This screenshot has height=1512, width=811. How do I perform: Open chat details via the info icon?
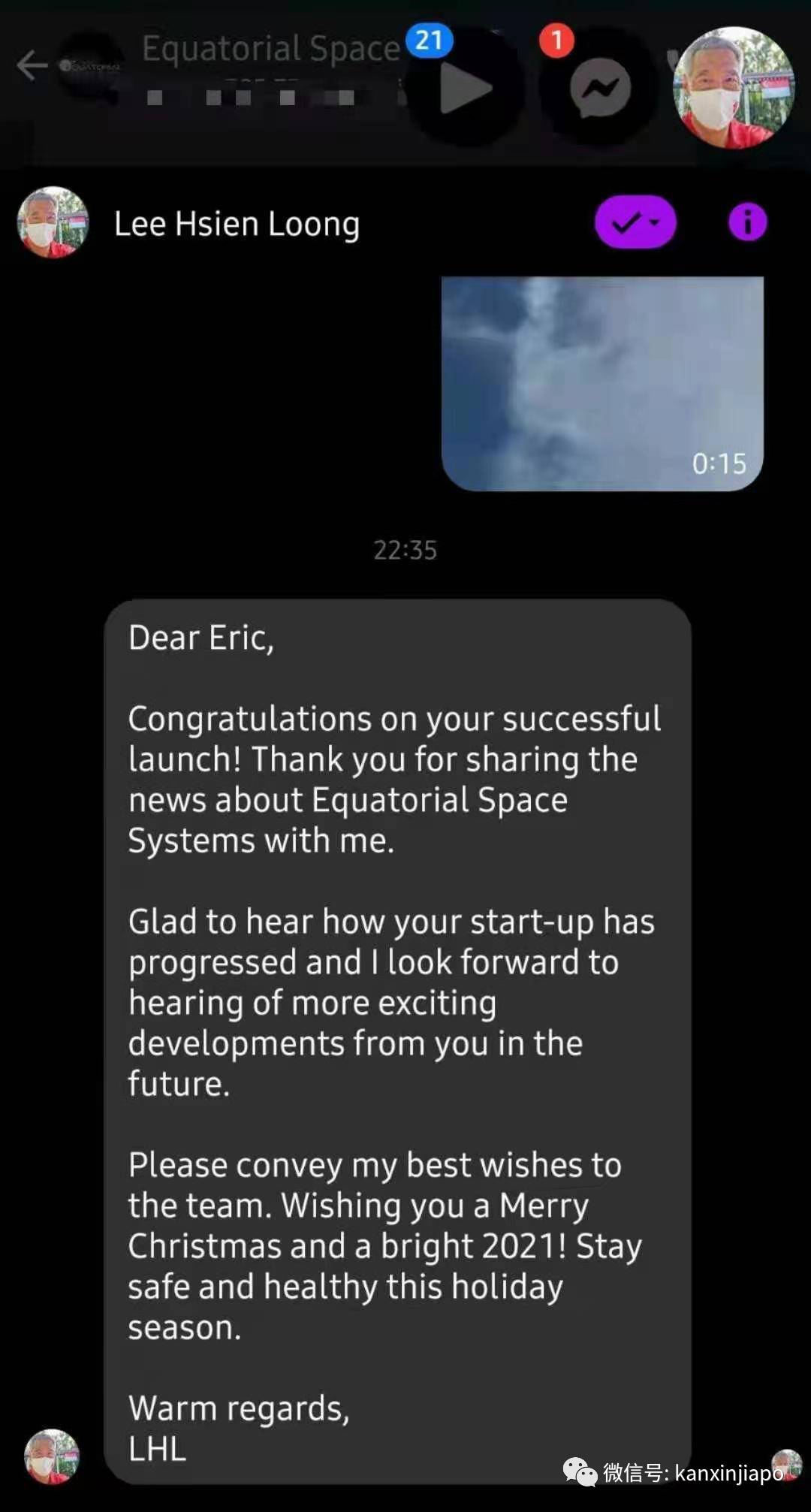[746, 220]
